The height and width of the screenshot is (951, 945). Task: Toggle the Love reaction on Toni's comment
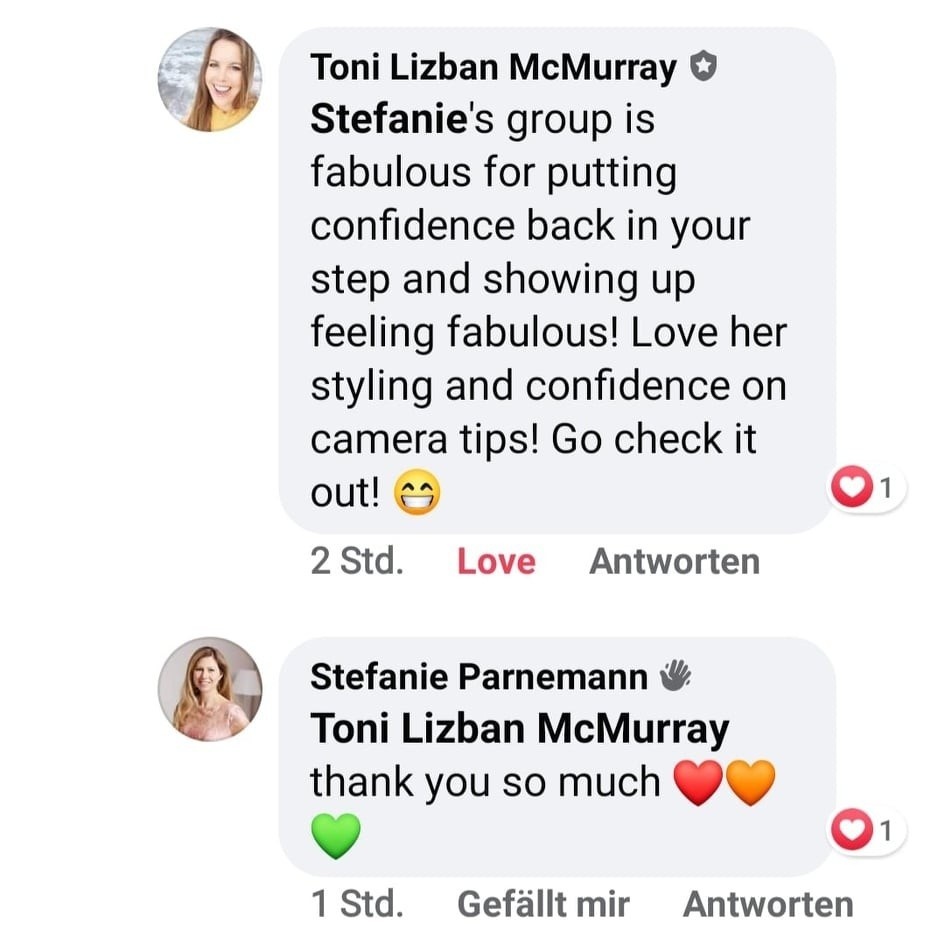pyautogui.click(x=496, y=561)
